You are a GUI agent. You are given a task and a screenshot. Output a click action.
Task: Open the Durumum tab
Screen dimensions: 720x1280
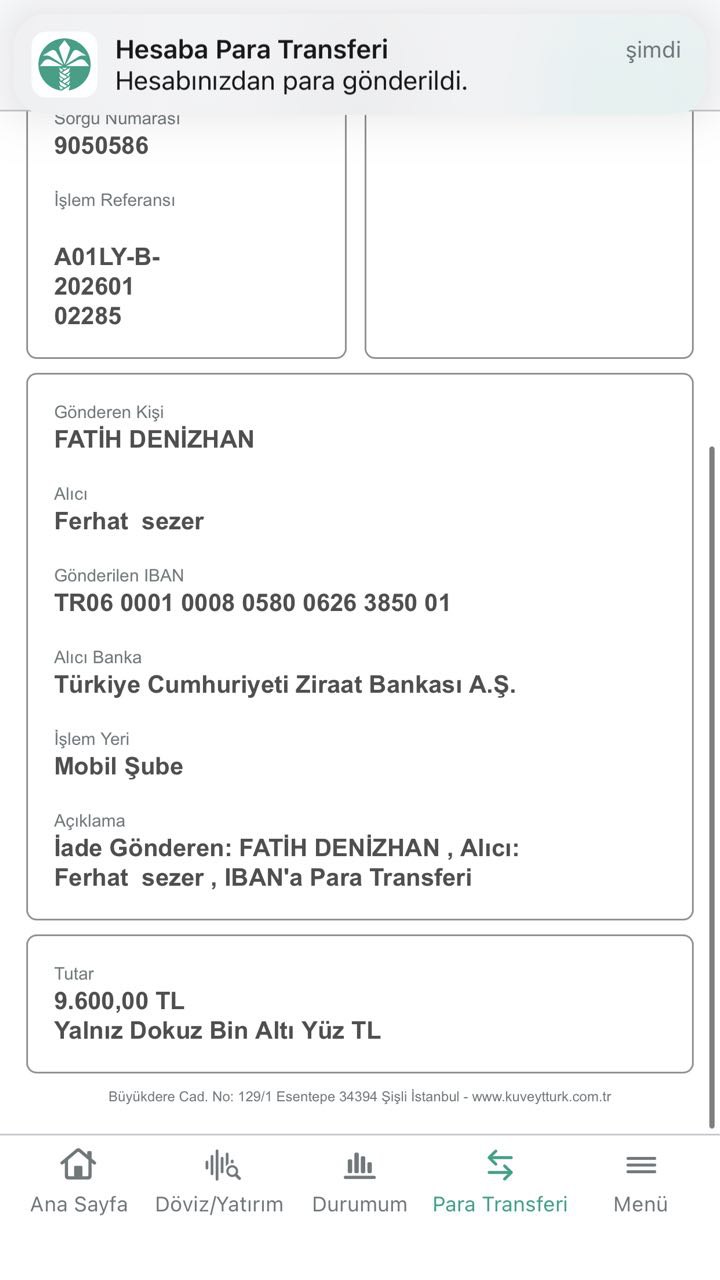pos(359,1182)
